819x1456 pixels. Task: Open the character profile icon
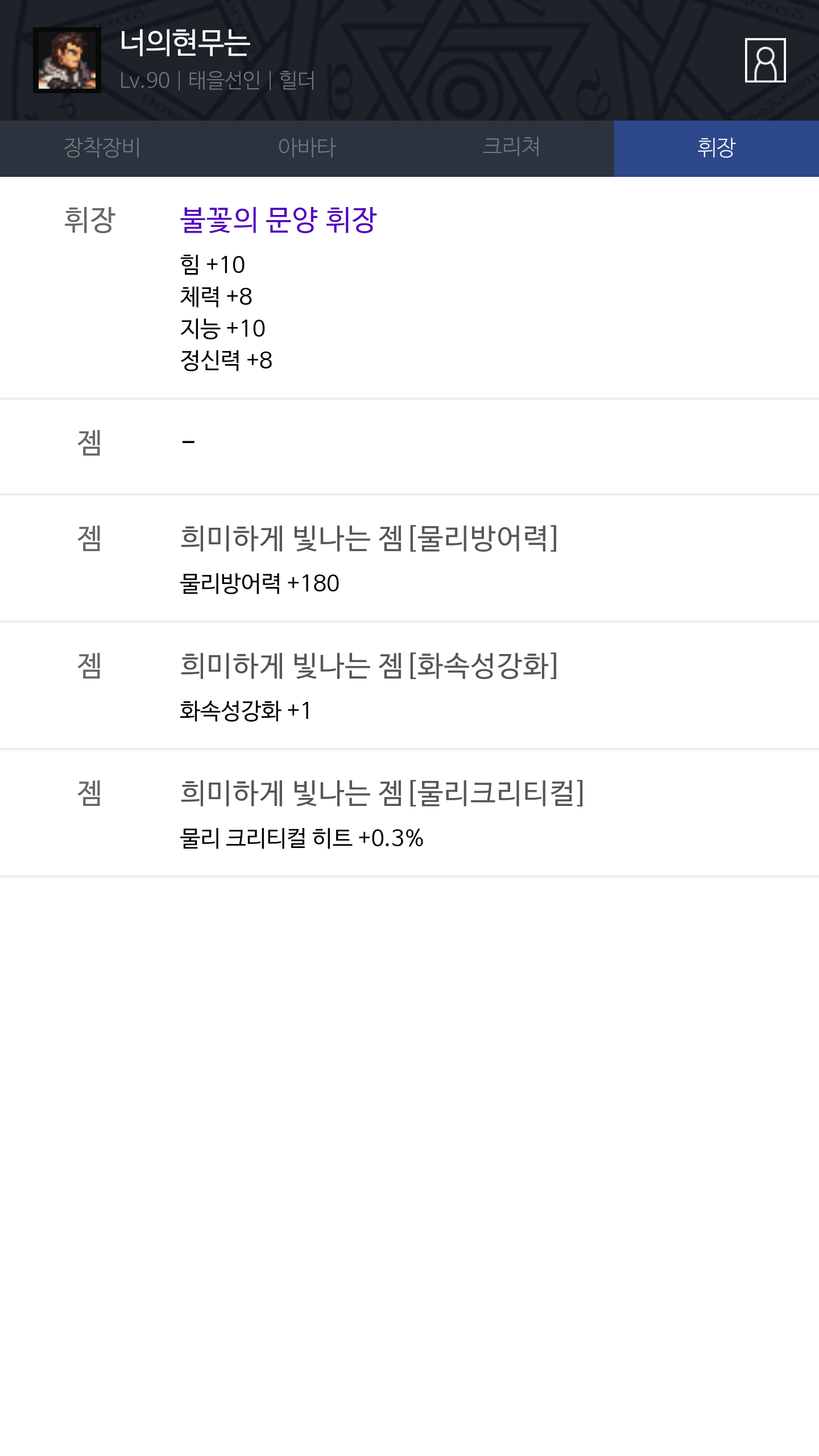pos(765,60)
